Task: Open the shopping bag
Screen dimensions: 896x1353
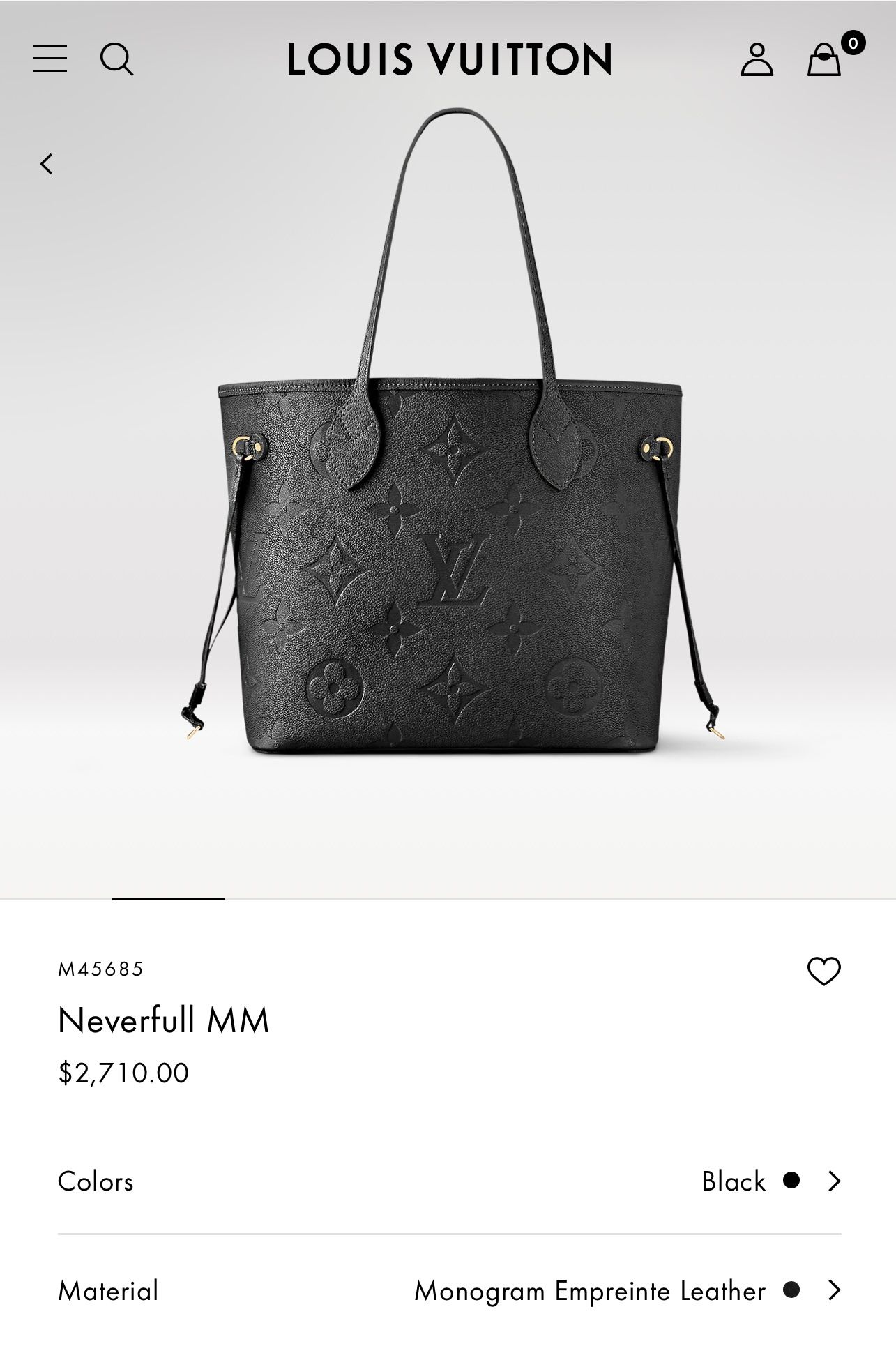Action: tap(825, 59)
